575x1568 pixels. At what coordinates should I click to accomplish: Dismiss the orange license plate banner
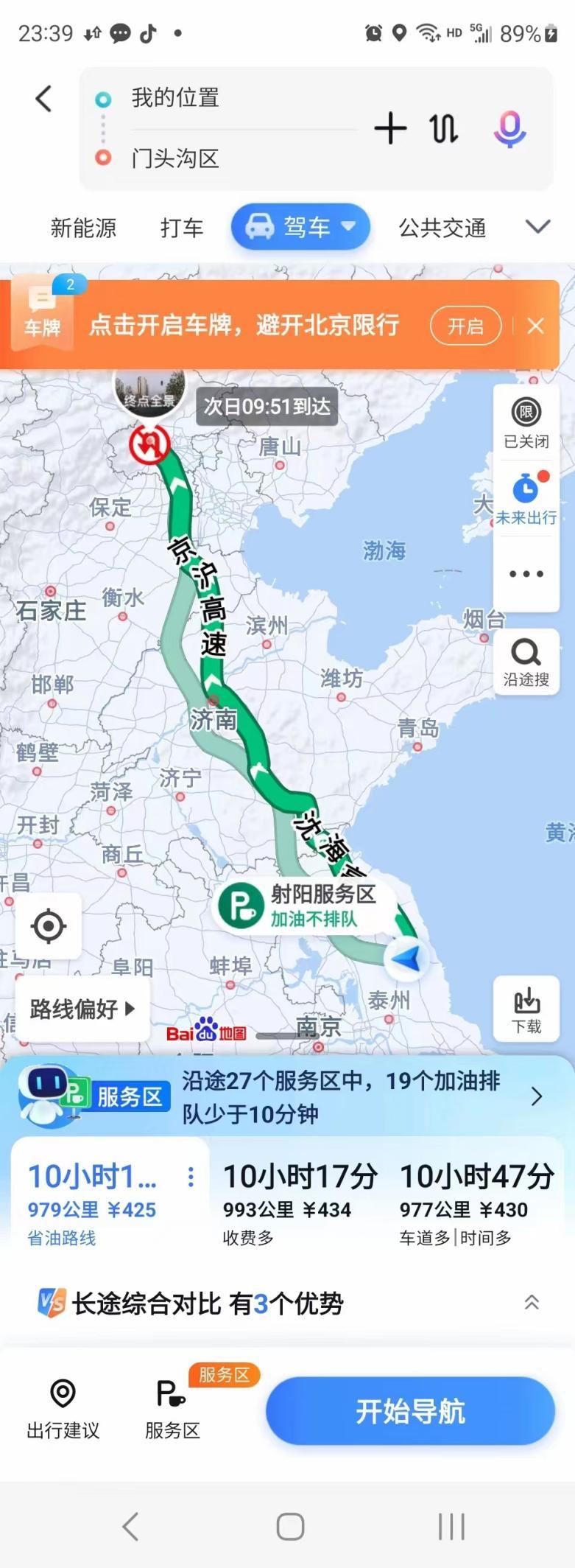536,326
